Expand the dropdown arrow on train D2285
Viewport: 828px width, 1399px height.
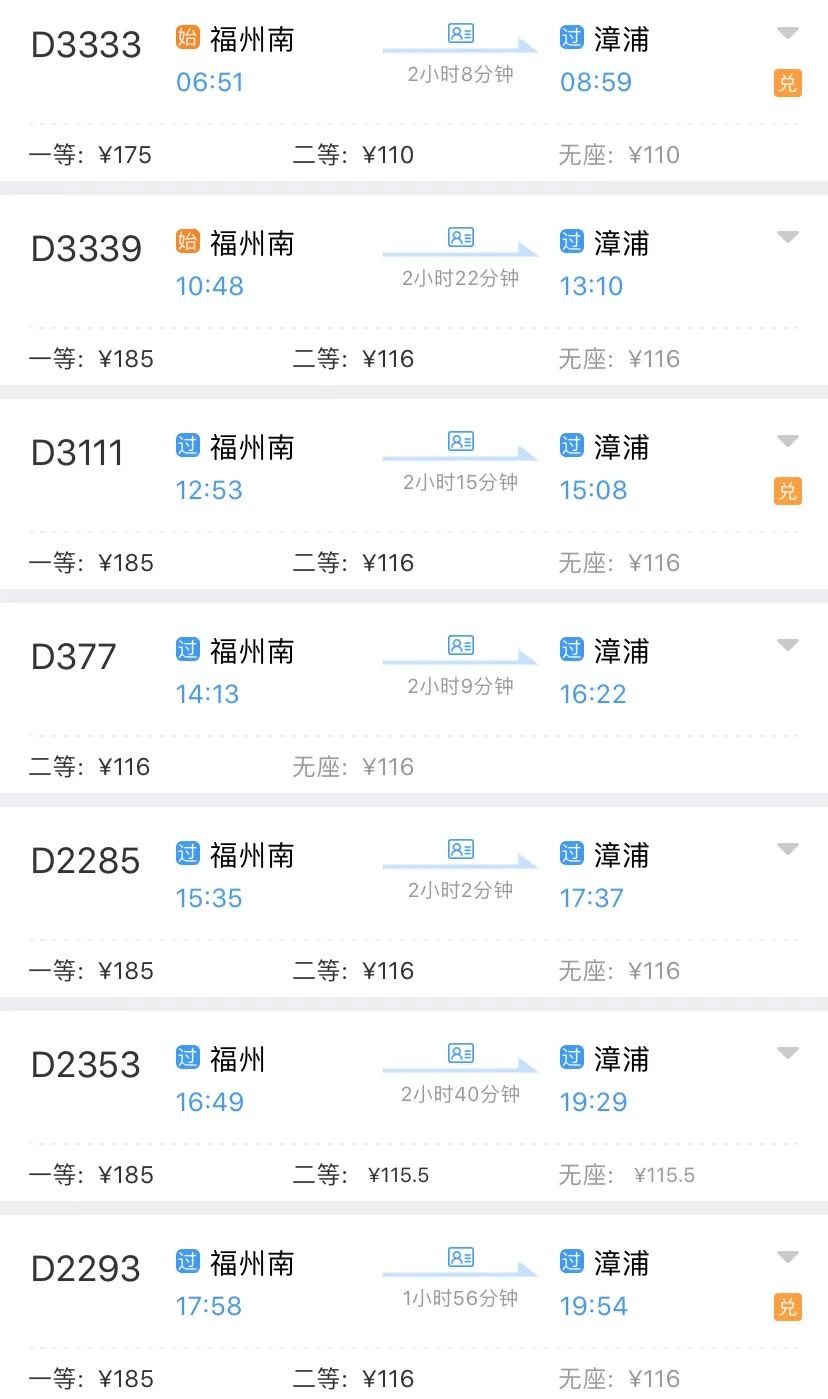click(788, 850)
